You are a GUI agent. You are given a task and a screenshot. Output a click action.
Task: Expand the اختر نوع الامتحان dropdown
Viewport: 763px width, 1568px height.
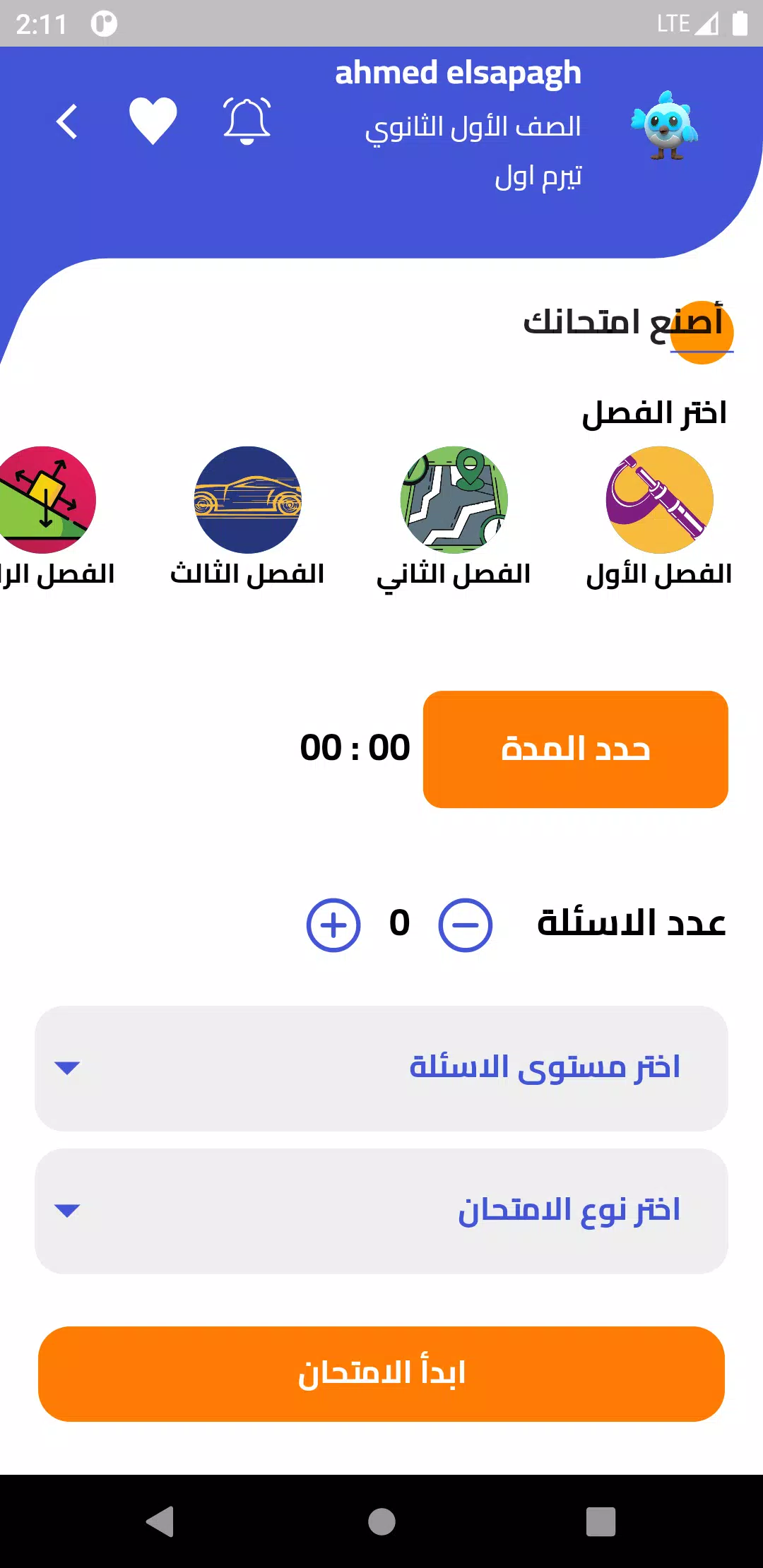coord(381,1211)
